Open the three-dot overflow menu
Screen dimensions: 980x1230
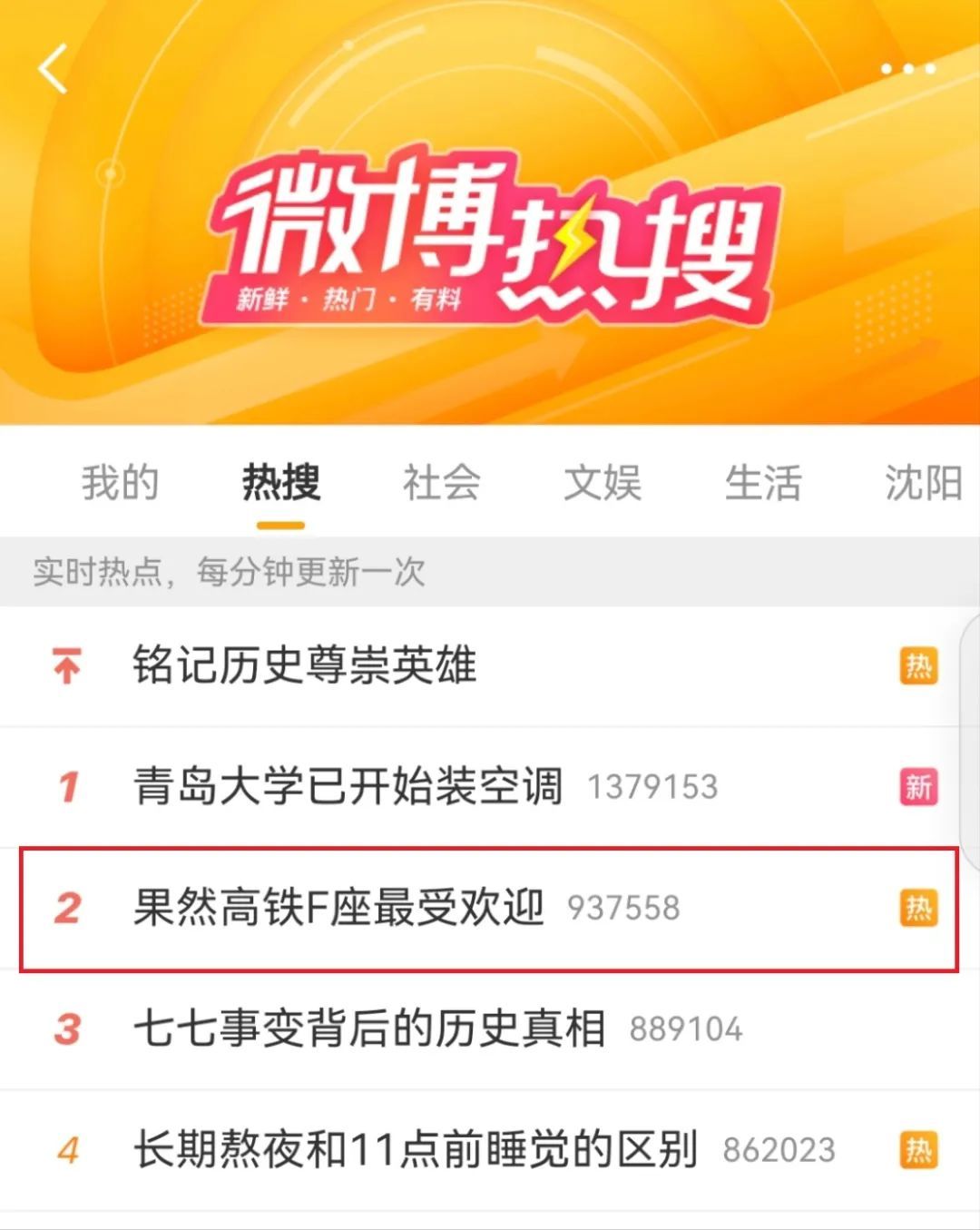tap(907, 69)
